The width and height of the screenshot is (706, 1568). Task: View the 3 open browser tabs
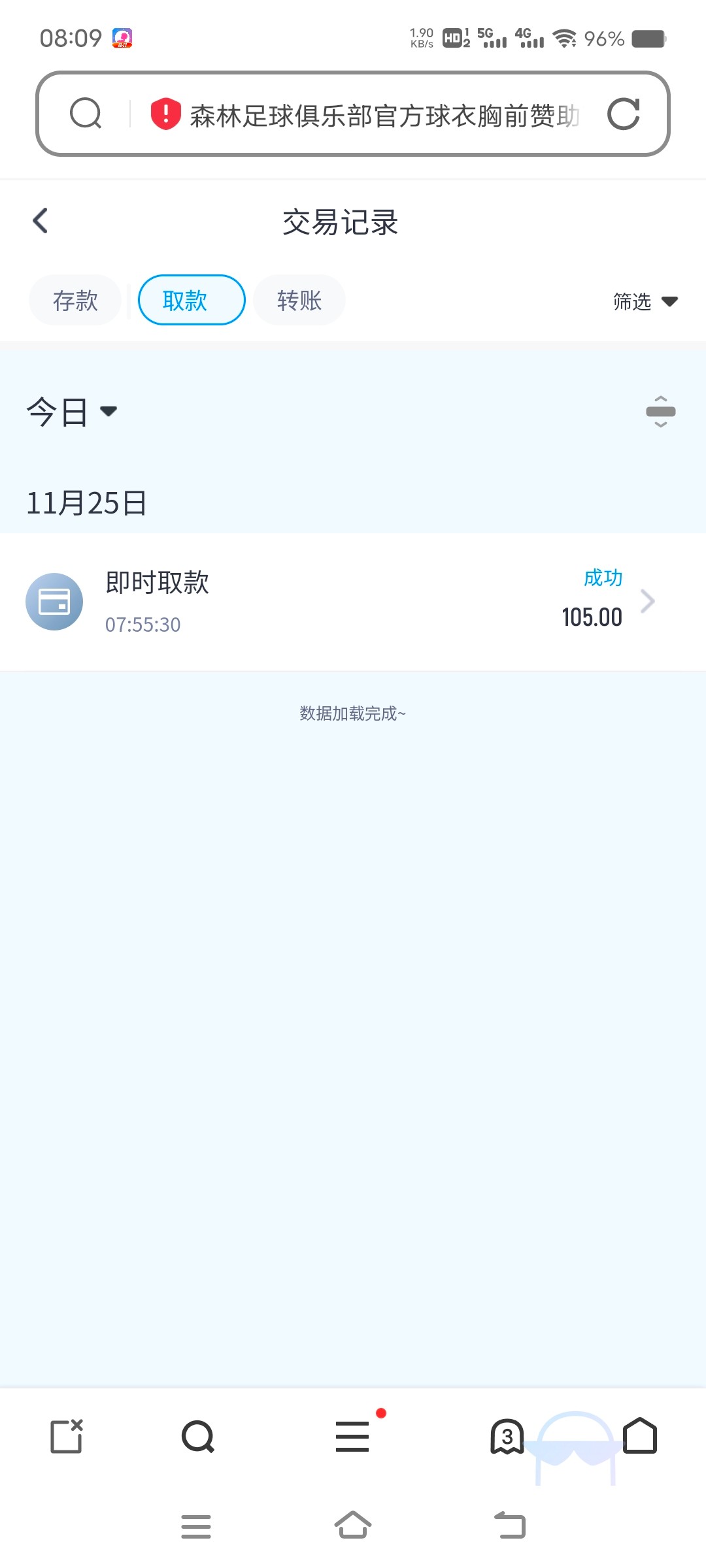(x=507, y=1436)
